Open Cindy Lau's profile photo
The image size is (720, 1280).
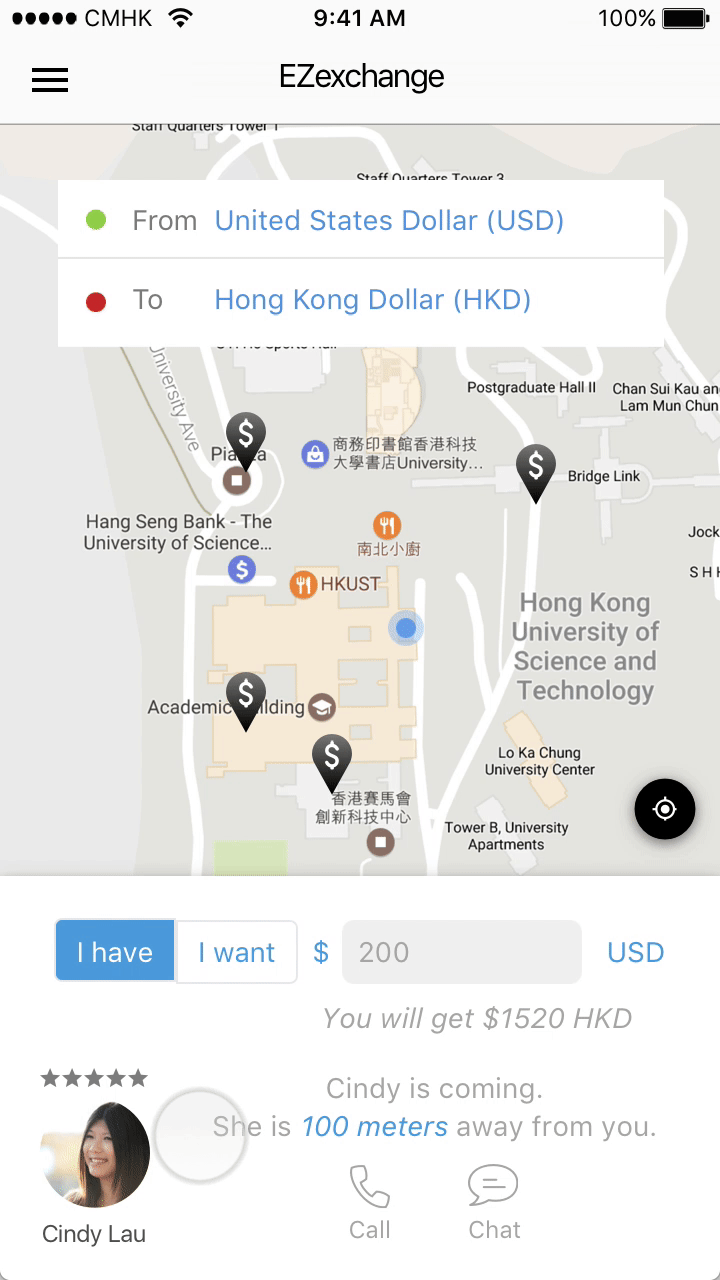[95, 1156]
